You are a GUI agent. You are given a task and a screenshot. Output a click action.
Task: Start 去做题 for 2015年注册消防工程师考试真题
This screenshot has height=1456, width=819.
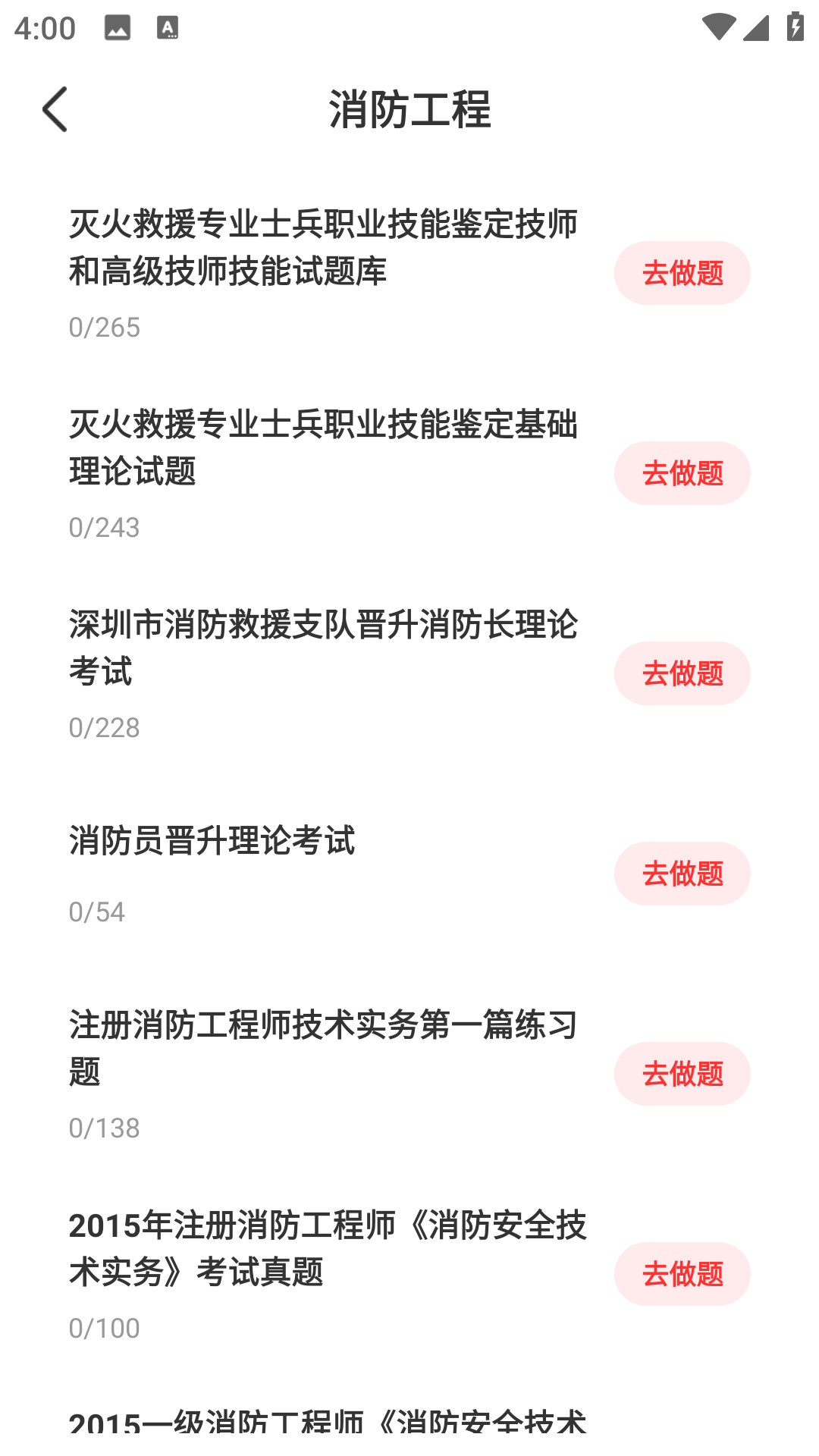click(x=682, y=1274)
